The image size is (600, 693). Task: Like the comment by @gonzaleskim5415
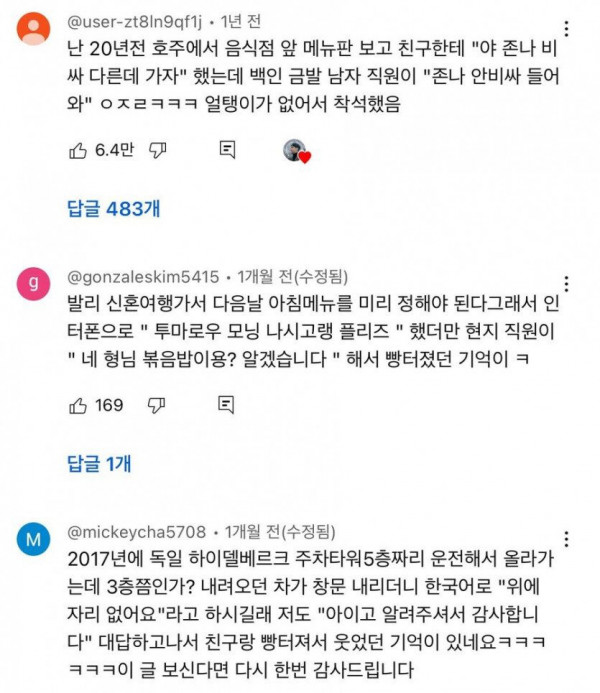tap(78, 405)
